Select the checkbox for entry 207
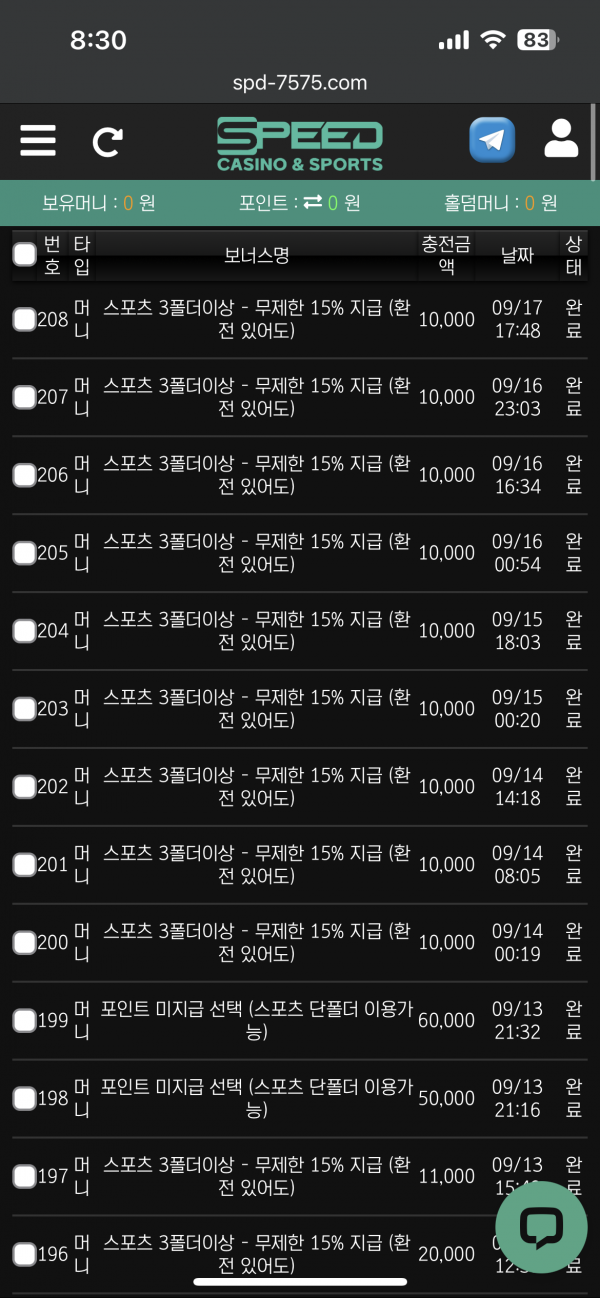Image resolution: width=600 pixels, height=1298 pixels. 25,397
